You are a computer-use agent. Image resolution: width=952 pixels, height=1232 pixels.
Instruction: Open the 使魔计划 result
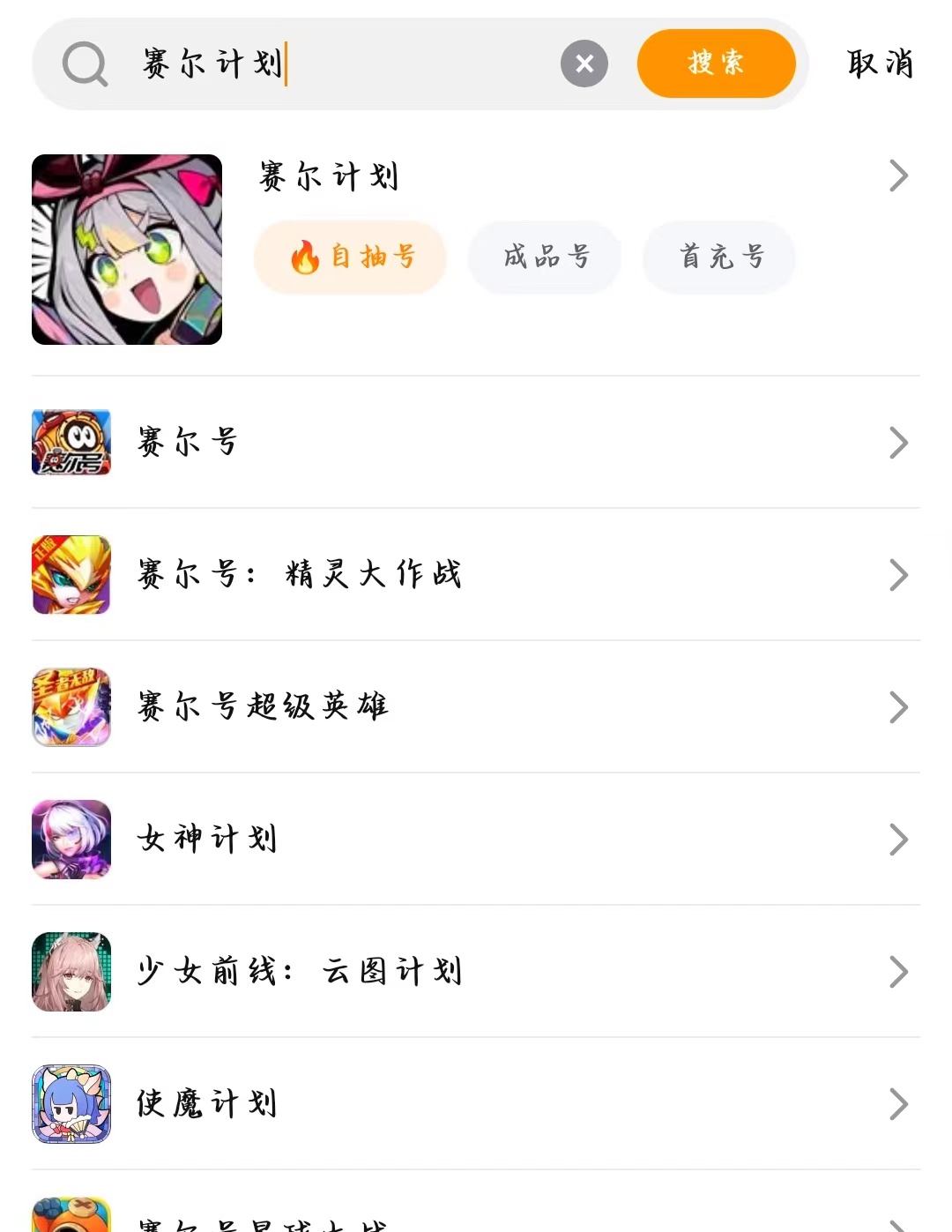point(476,1103)
